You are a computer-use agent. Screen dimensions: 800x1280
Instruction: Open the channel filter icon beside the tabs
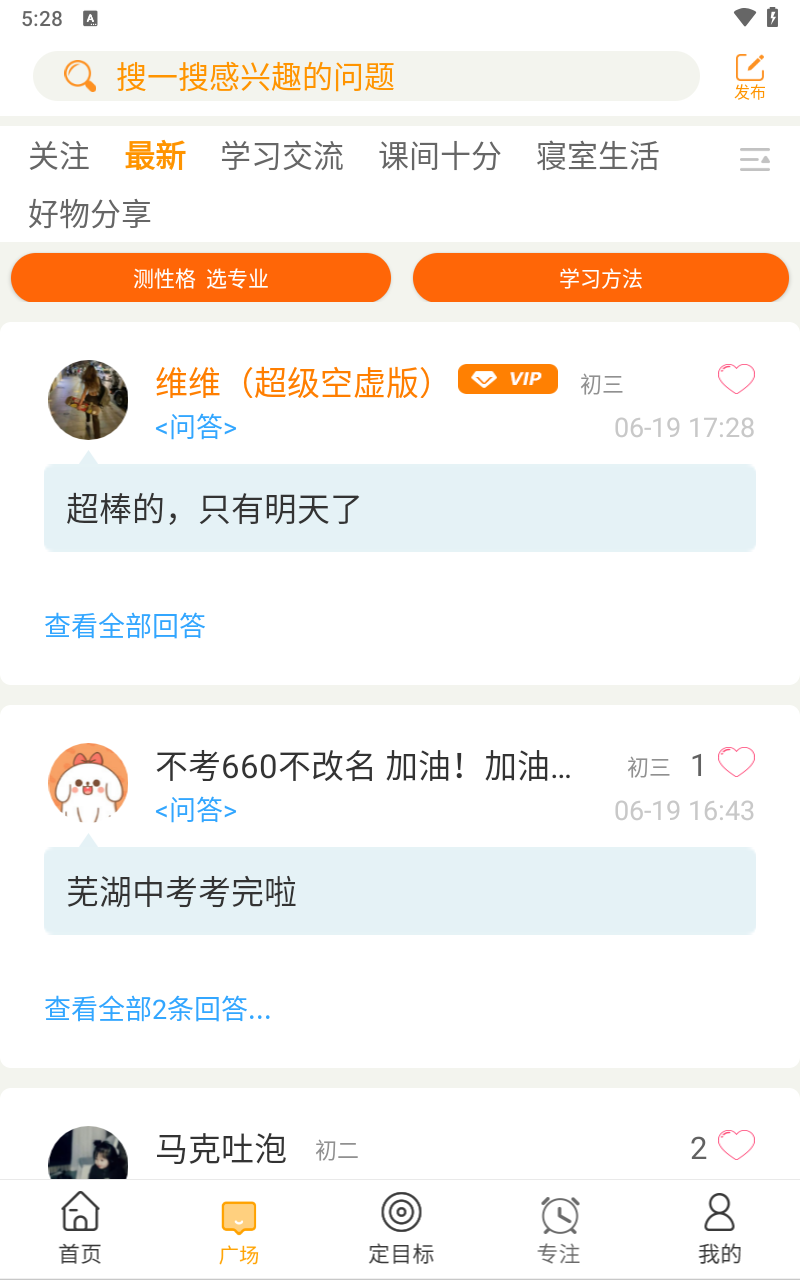click(x=754, y=160)
